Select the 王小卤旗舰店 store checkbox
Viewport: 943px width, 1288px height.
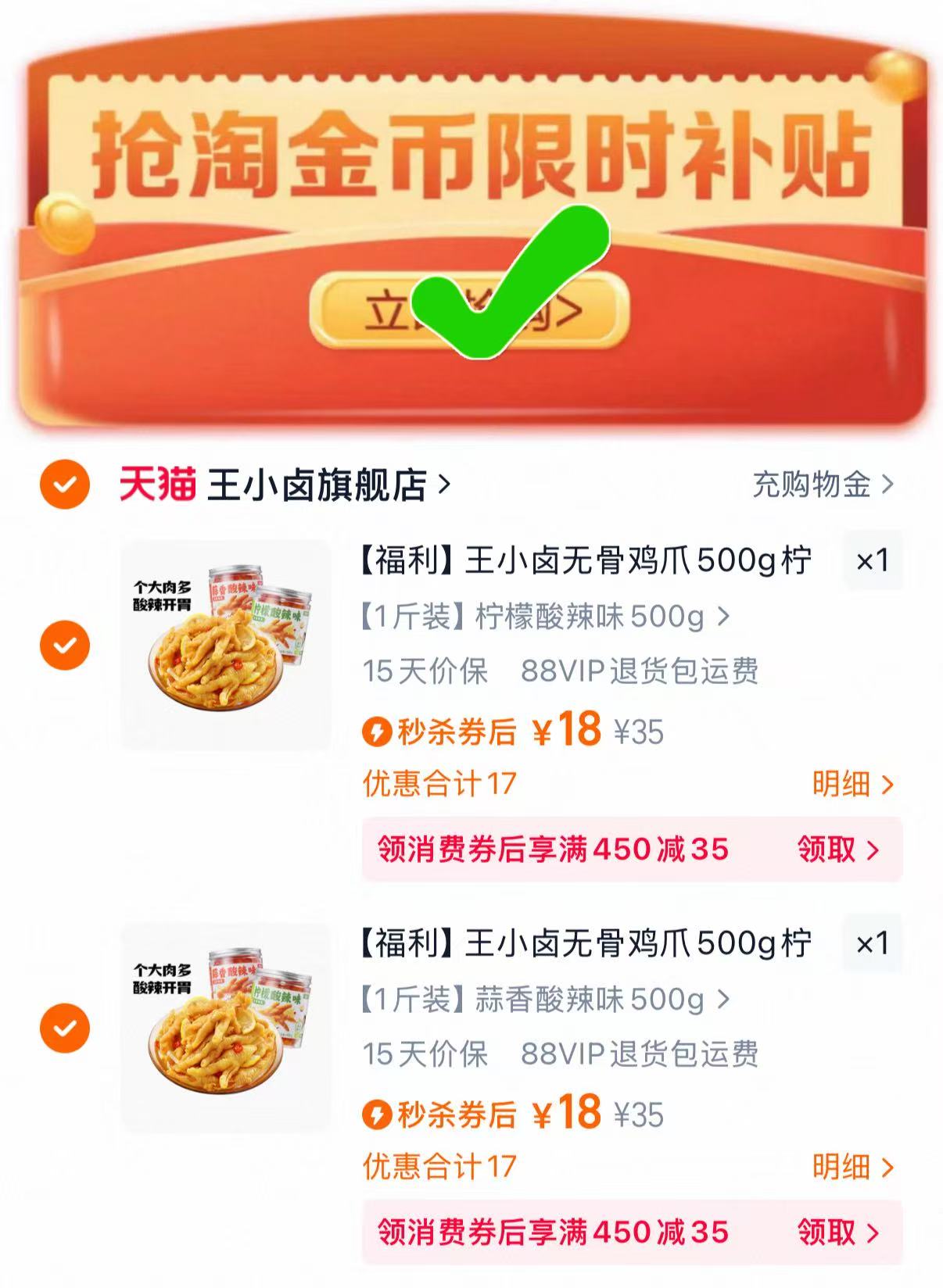[x=66, y=485]
